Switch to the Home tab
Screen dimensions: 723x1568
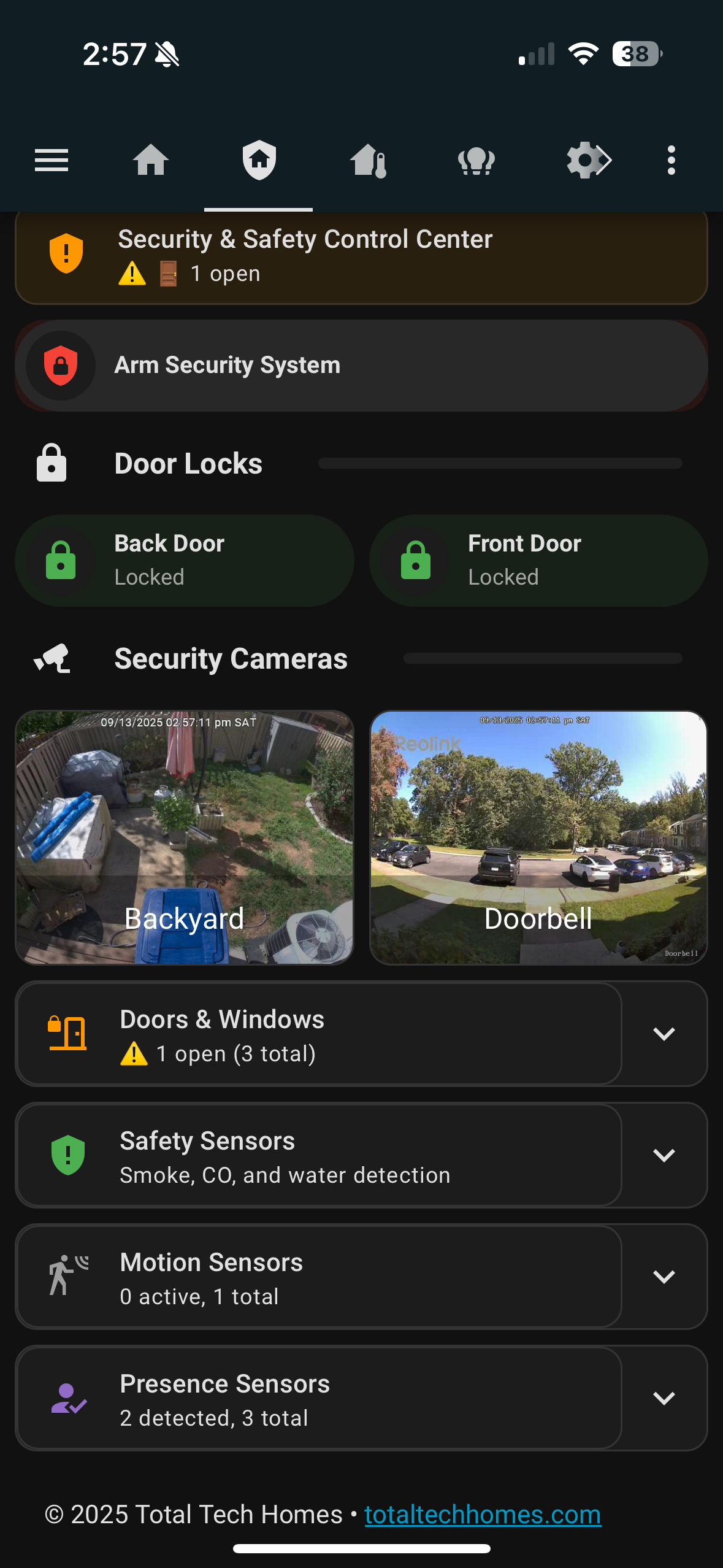coord(150,160)
